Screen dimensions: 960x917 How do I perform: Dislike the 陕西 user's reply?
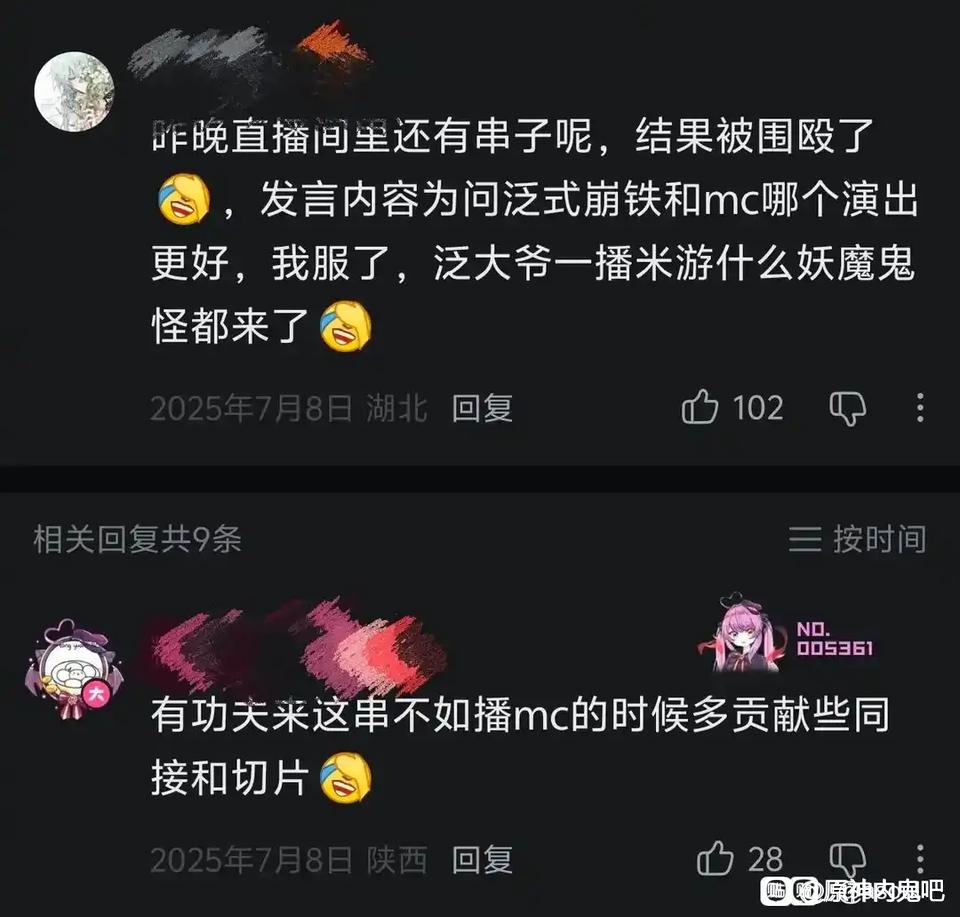coord(849,859)
